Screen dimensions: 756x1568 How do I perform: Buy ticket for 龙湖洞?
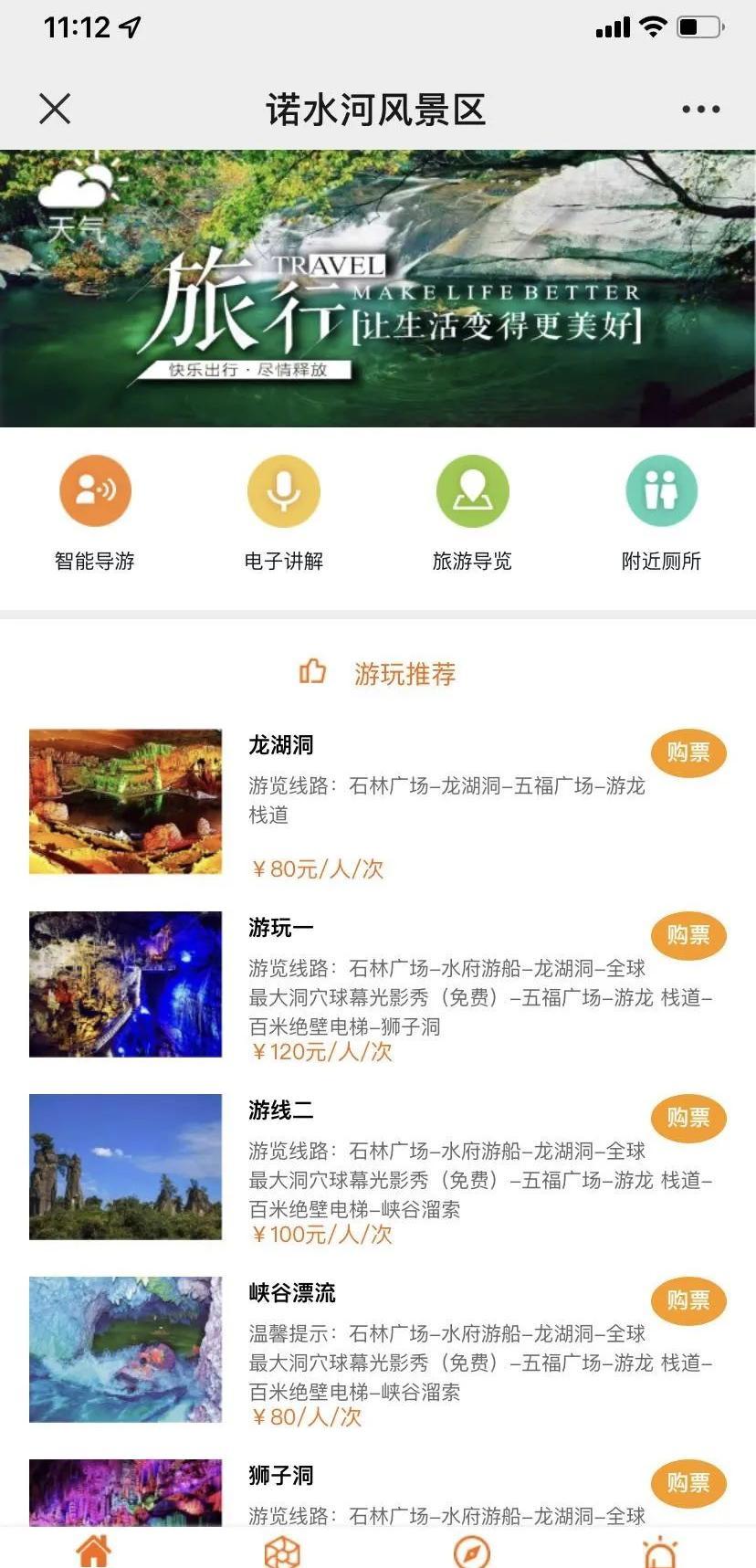(x=688, y=752)
